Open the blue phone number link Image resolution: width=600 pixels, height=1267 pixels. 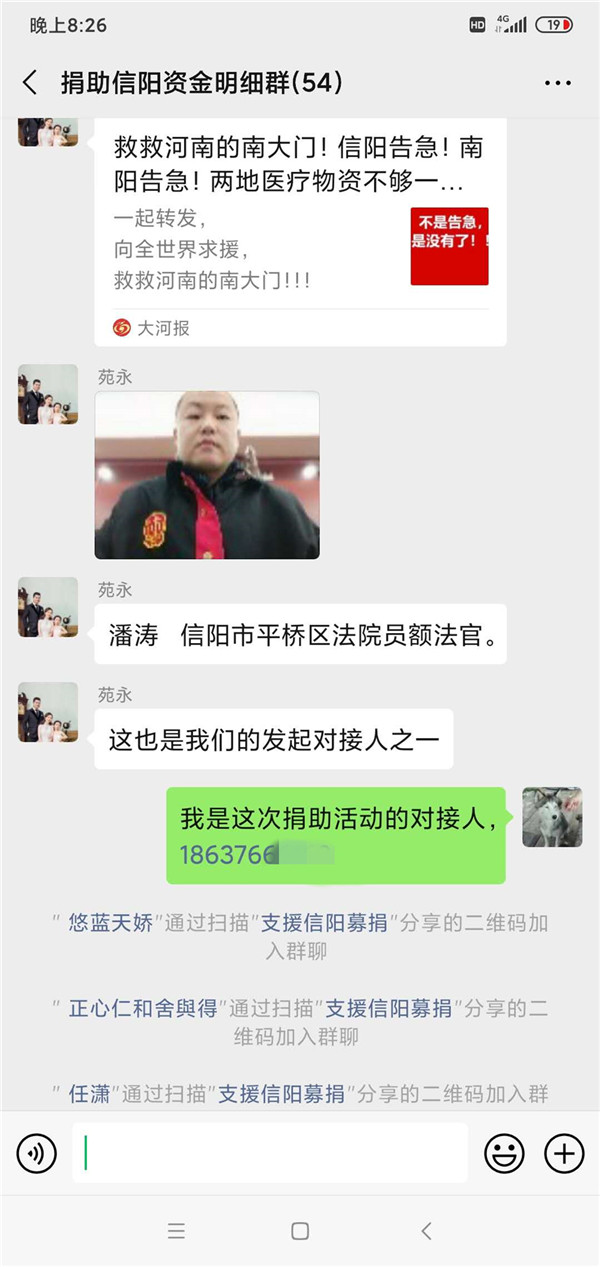tap(255, 854)
